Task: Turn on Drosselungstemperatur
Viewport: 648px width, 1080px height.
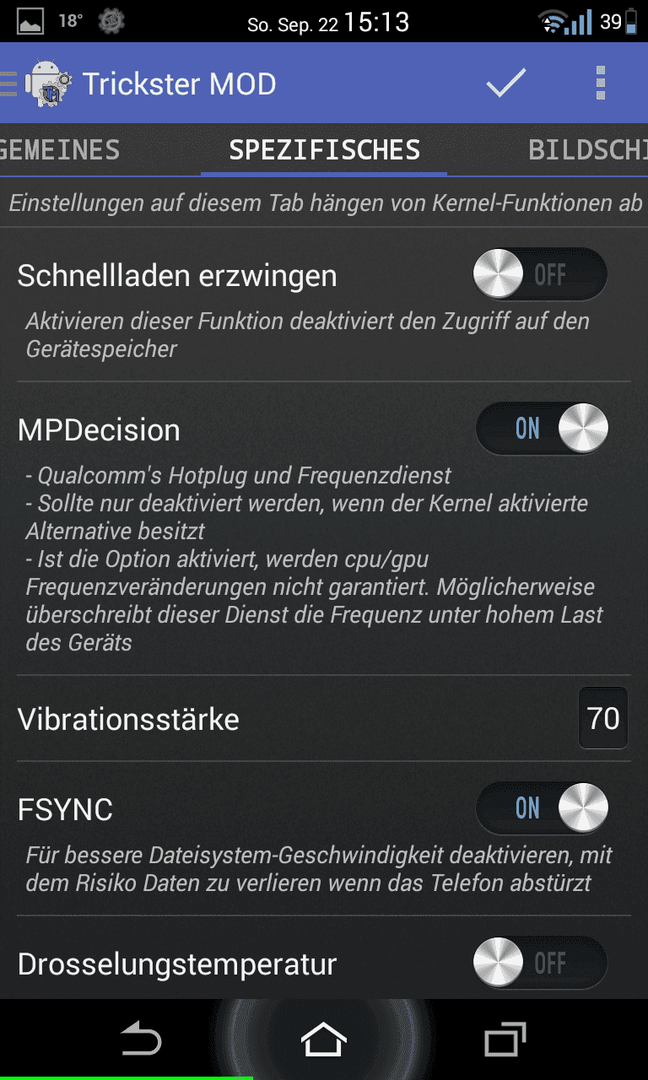Action: 540,962
